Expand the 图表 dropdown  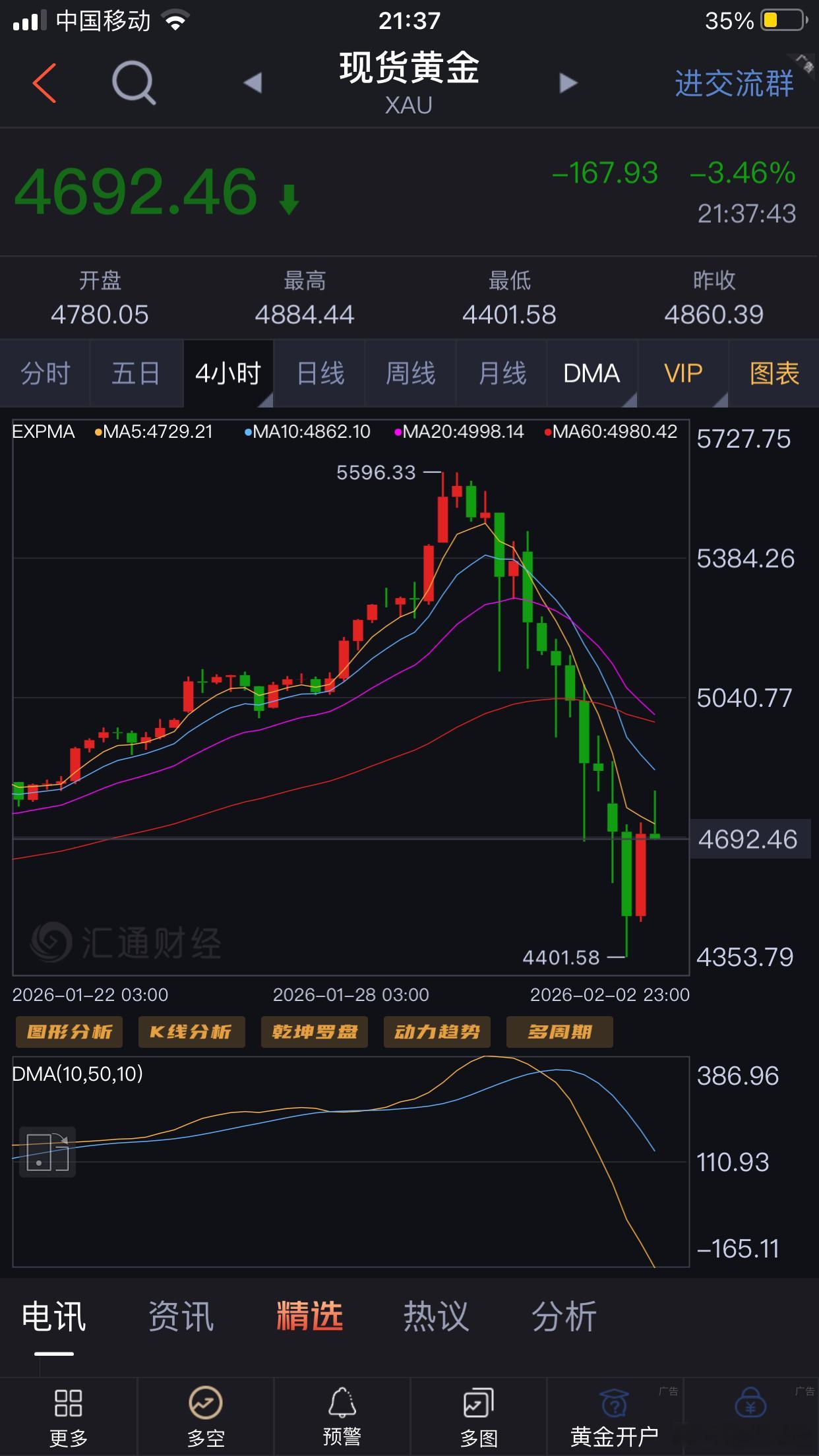pos(773,373)
